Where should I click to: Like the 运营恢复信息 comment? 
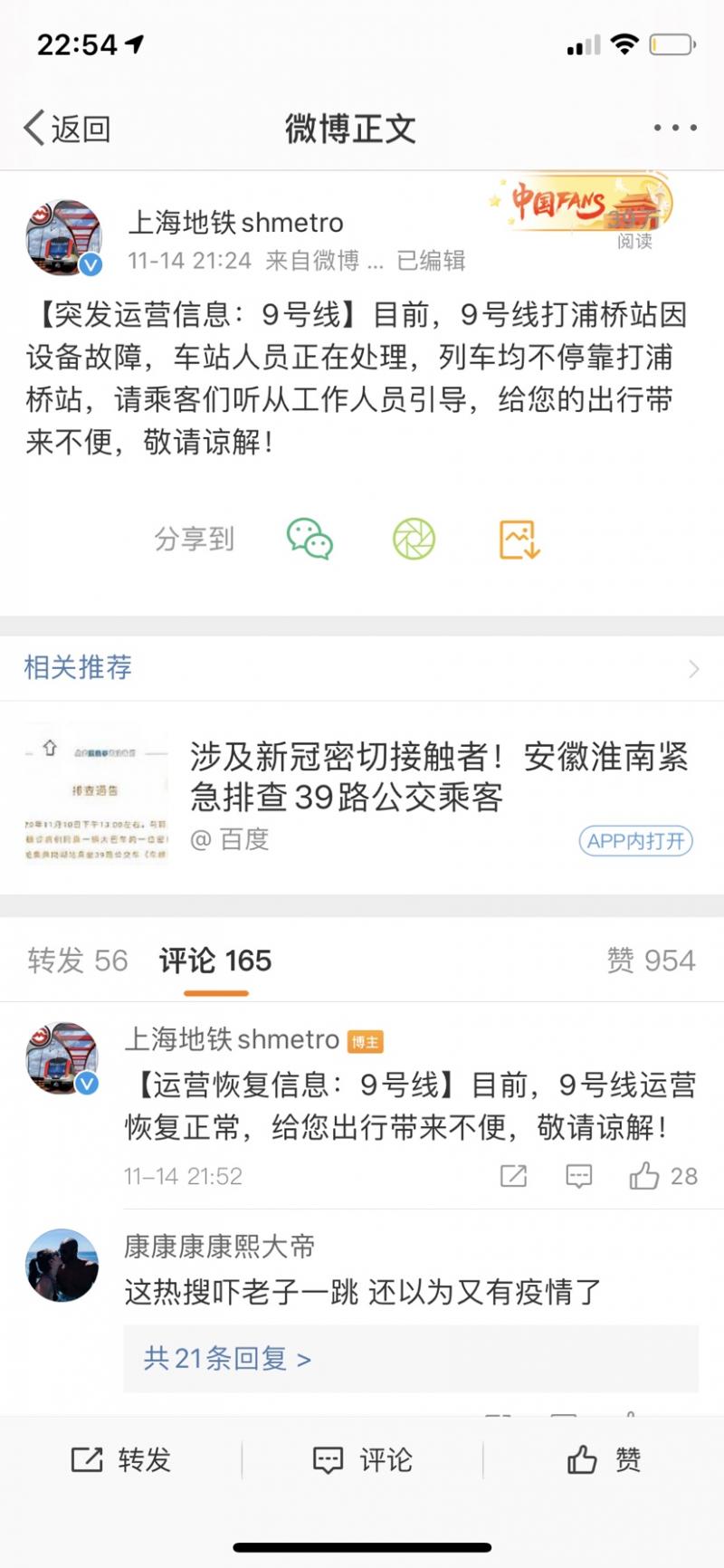(662, 1176)
